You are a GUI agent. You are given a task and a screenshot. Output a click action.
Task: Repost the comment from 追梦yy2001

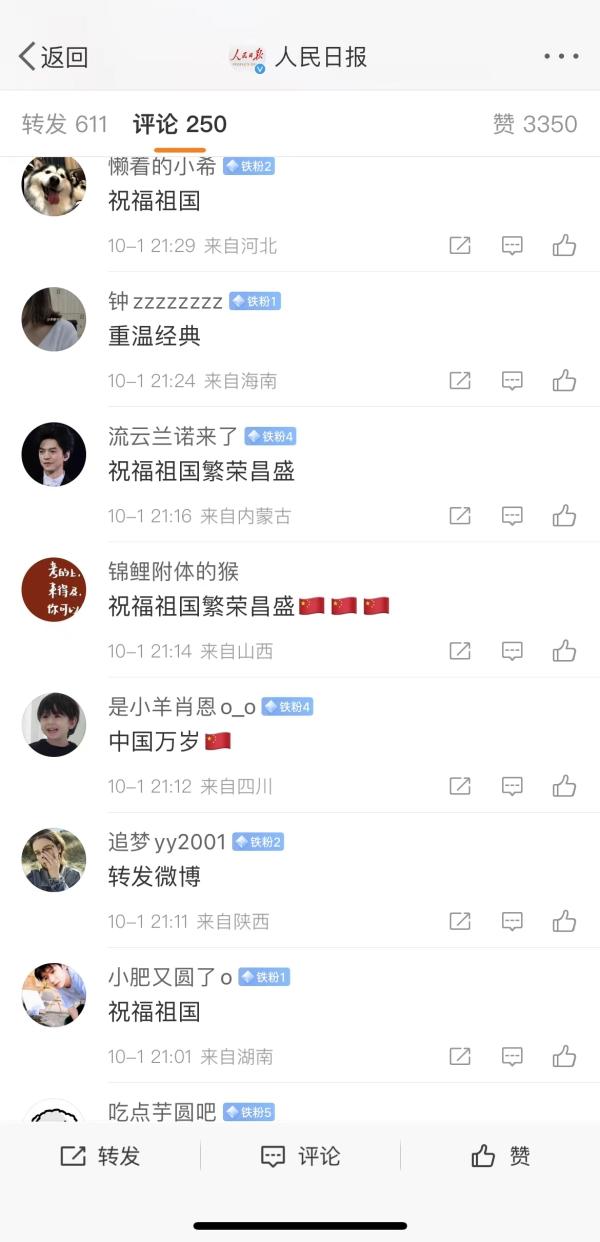point(460,920)
